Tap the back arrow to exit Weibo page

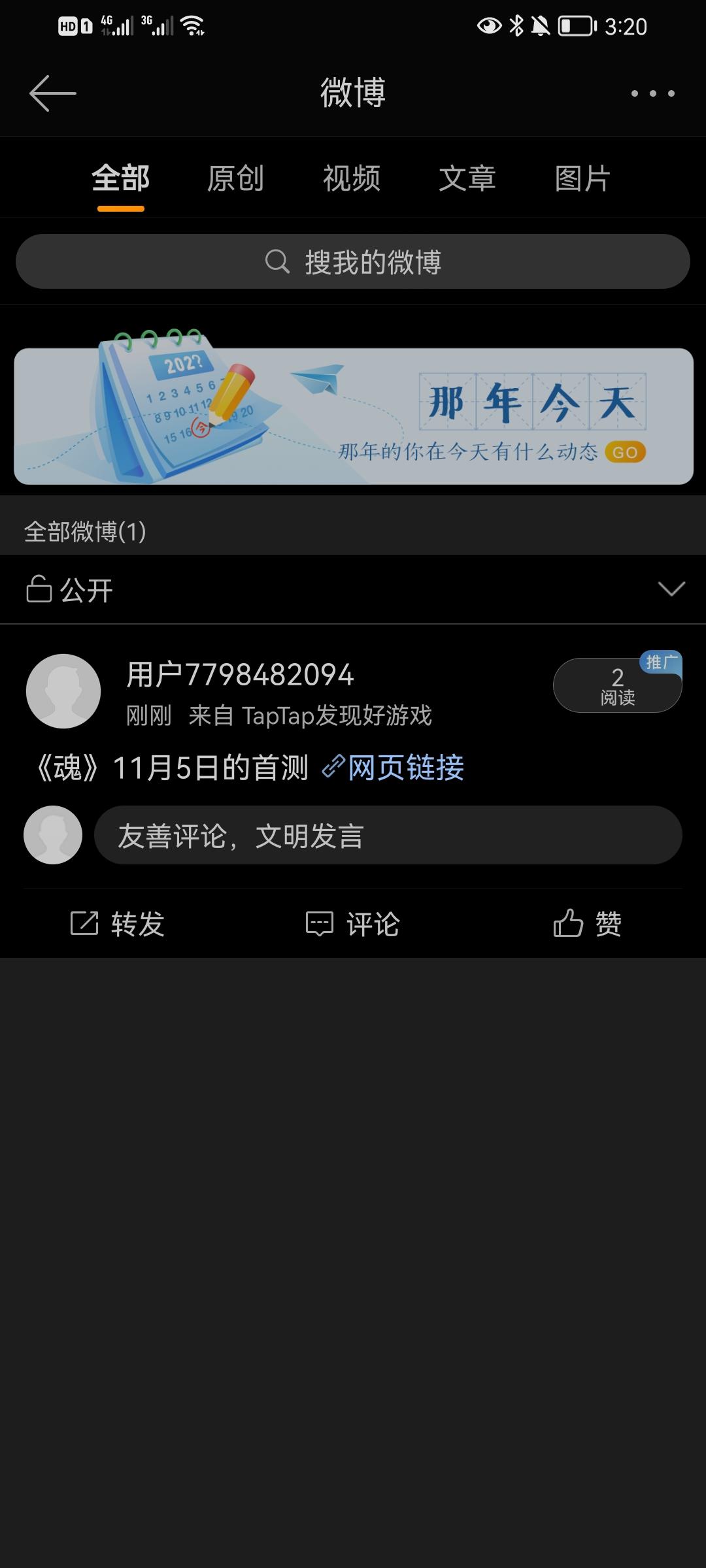click(x=52, y=93)
